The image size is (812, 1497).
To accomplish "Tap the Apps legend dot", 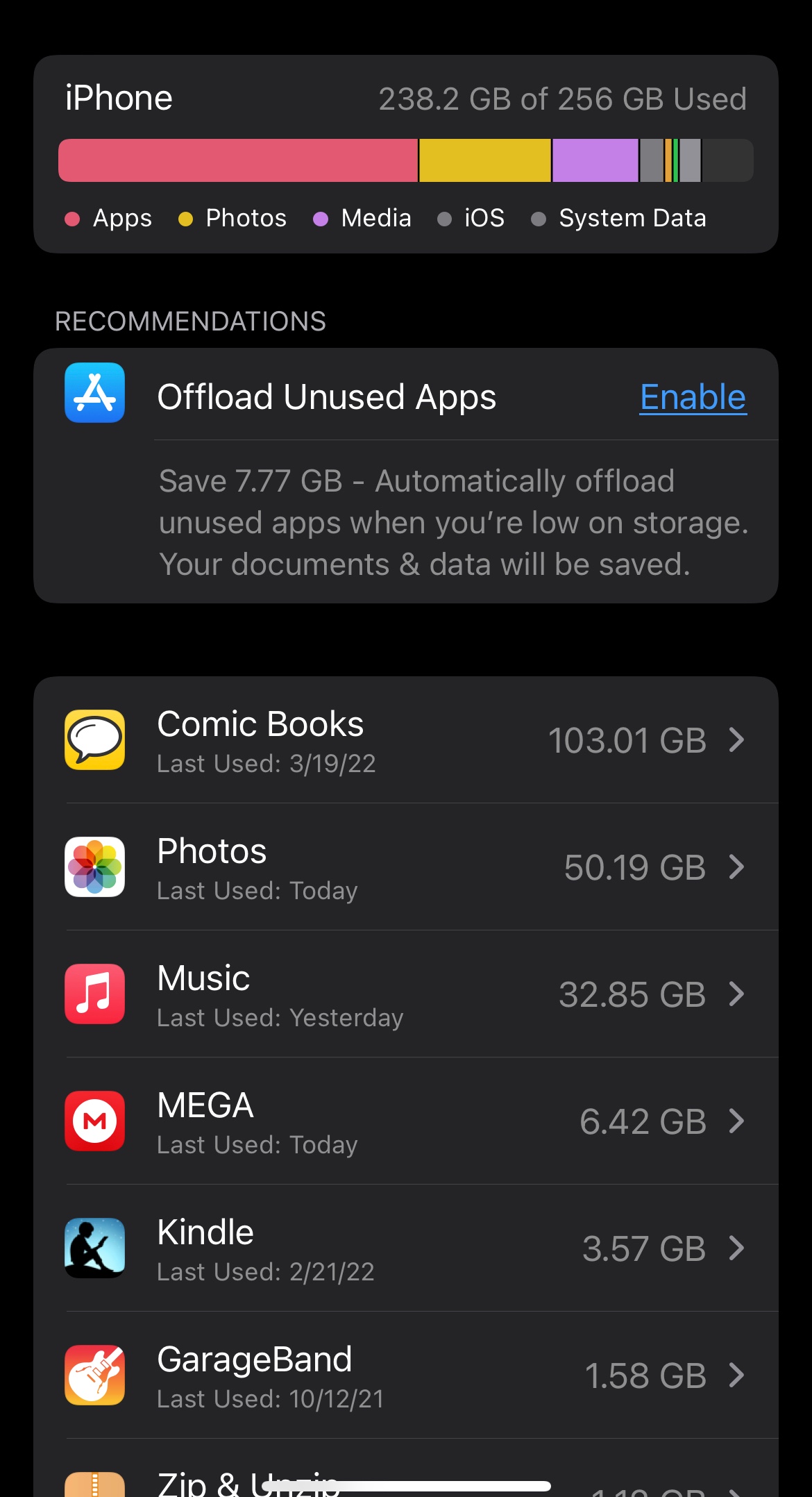I will coord(73,218).
